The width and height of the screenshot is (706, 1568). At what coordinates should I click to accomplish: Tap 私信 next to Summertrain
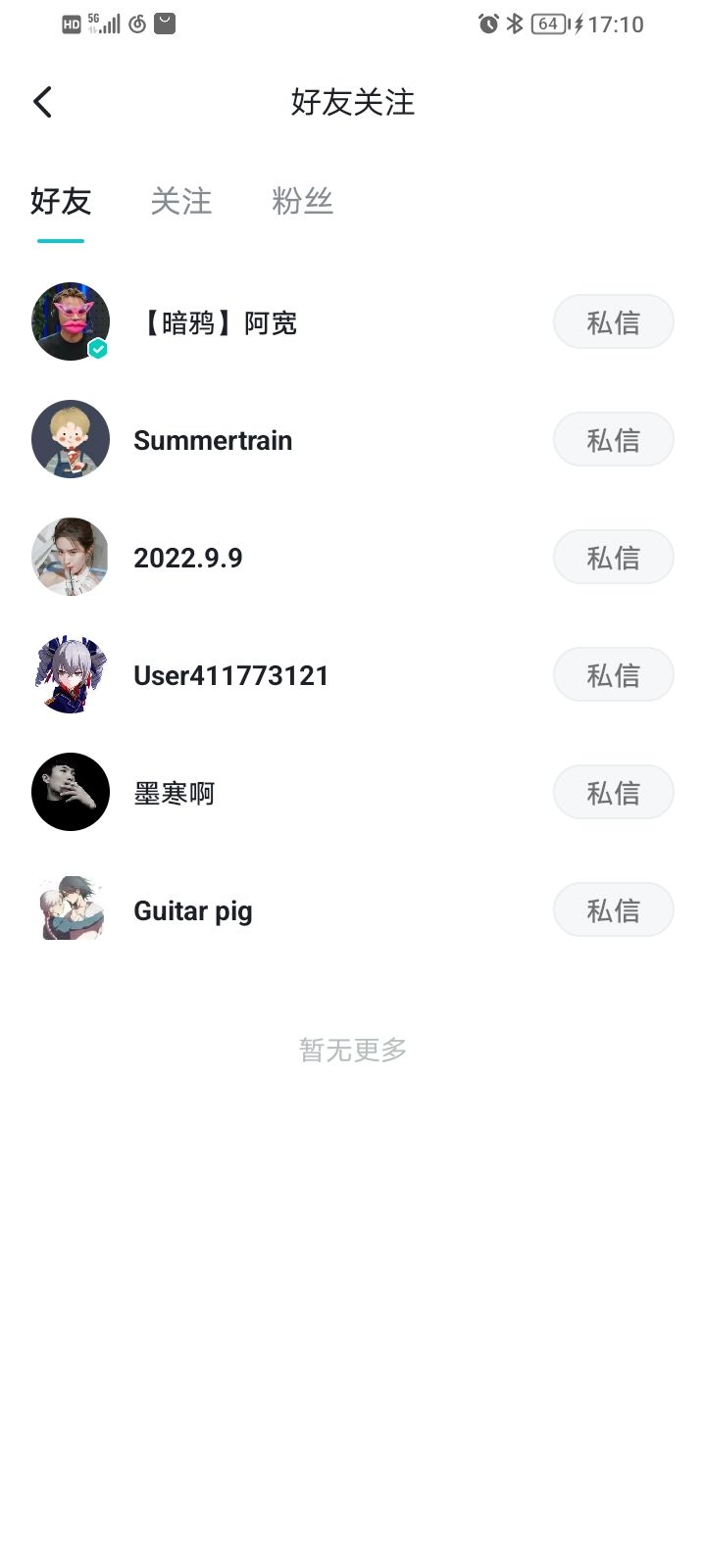pyautogui.click(x=614, y=439)
